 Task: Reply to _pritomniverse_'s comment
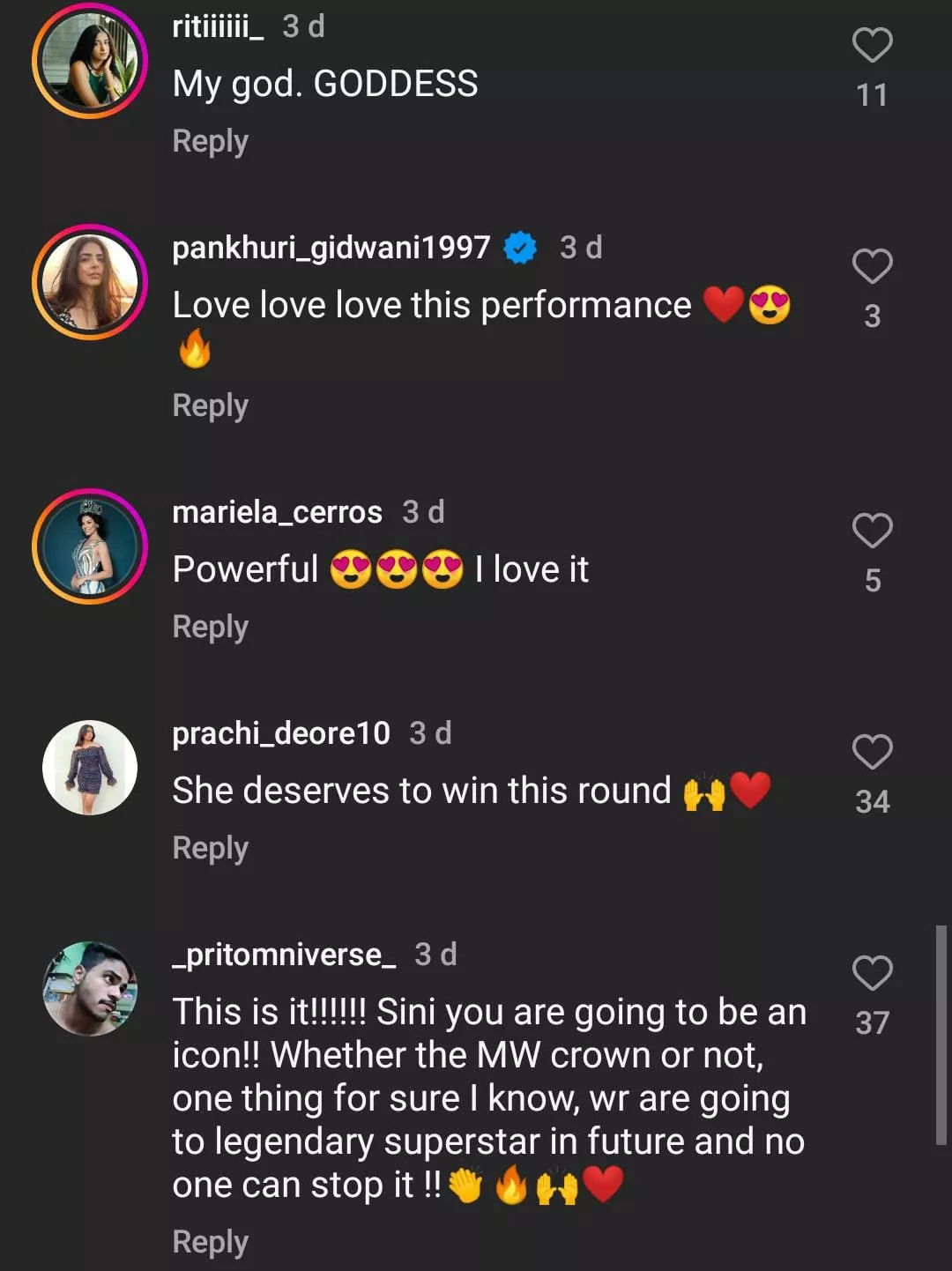tap(210, 1242)
